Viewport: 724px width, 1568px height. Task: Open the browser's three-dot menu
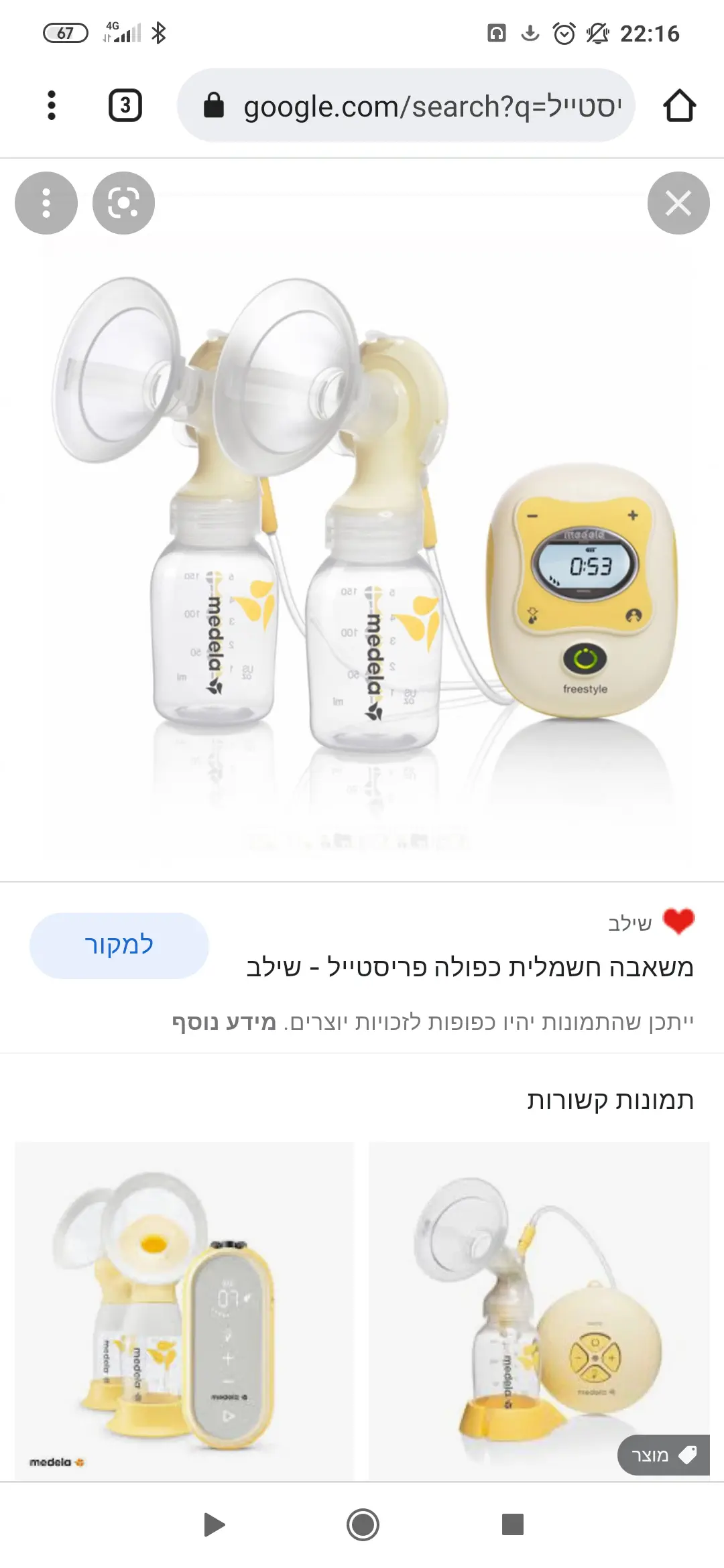[x=52, y=105]
